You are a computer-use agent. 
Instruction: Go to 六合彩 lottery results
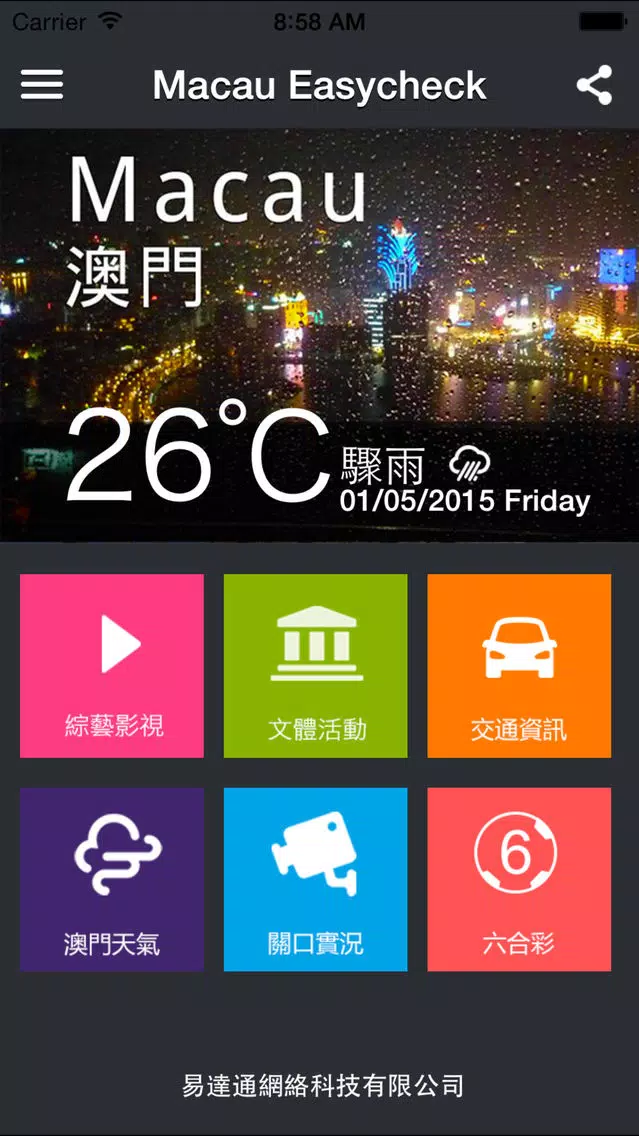click(519, 879)
